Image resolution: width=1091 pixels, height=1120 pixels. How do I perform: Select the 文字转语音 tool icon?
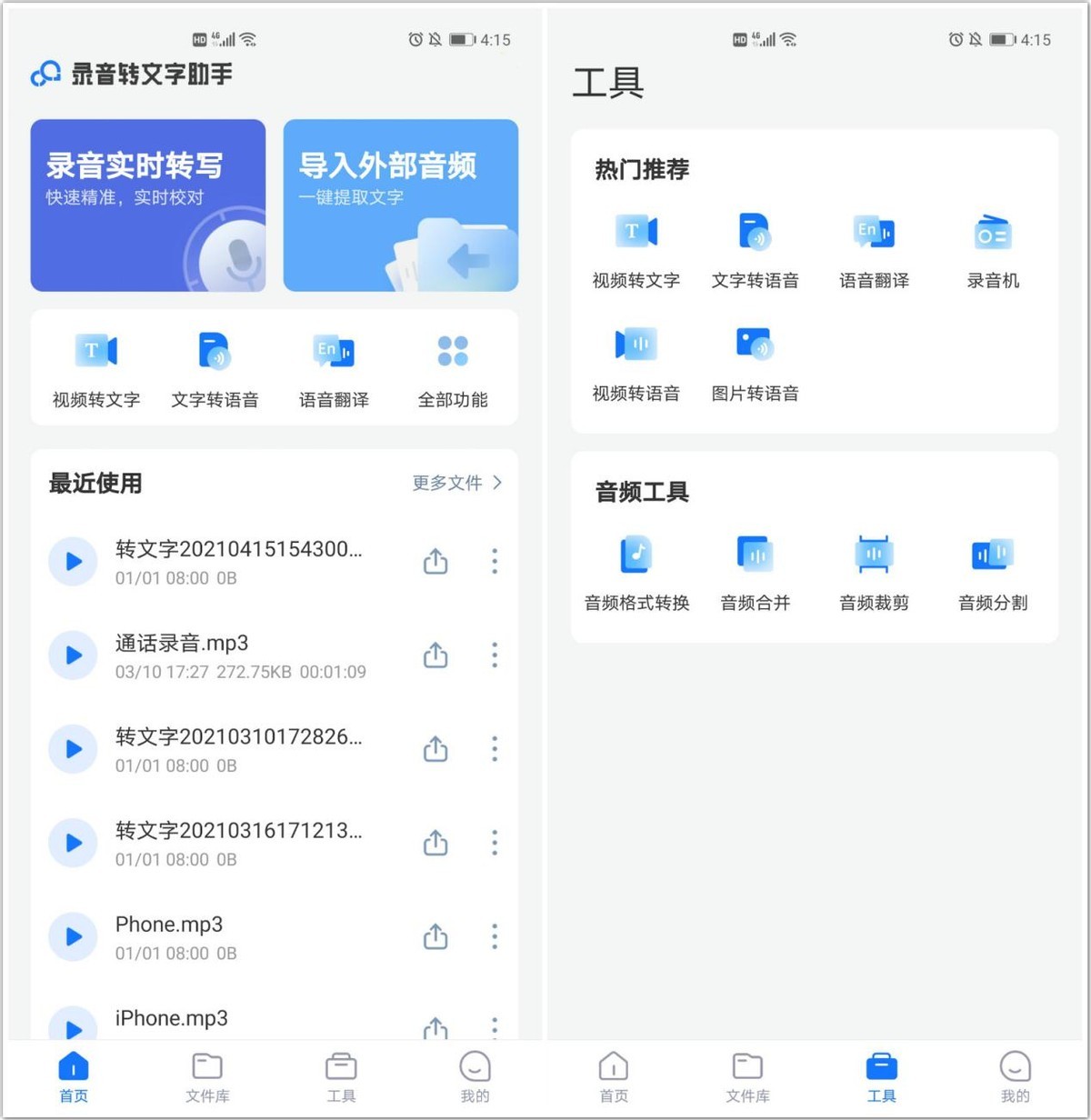755,232
